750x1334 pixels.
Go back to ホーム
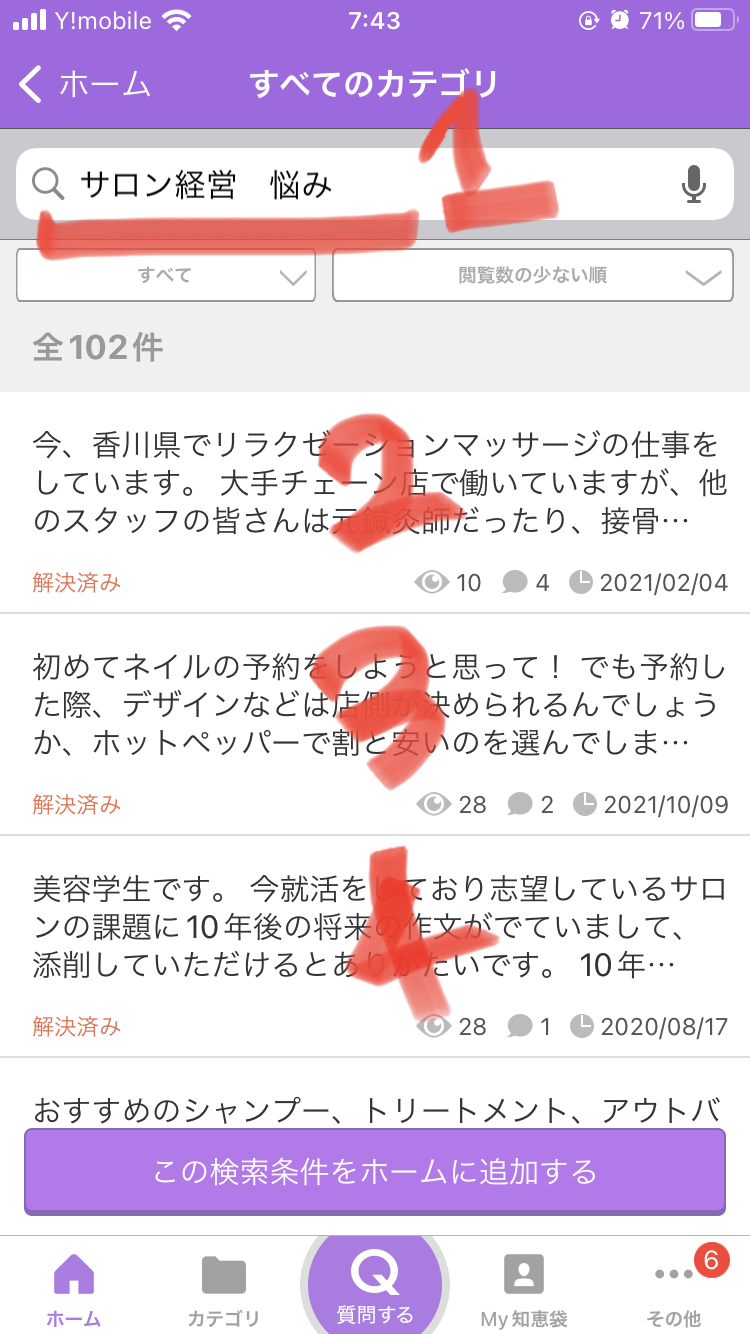[85, 85]
